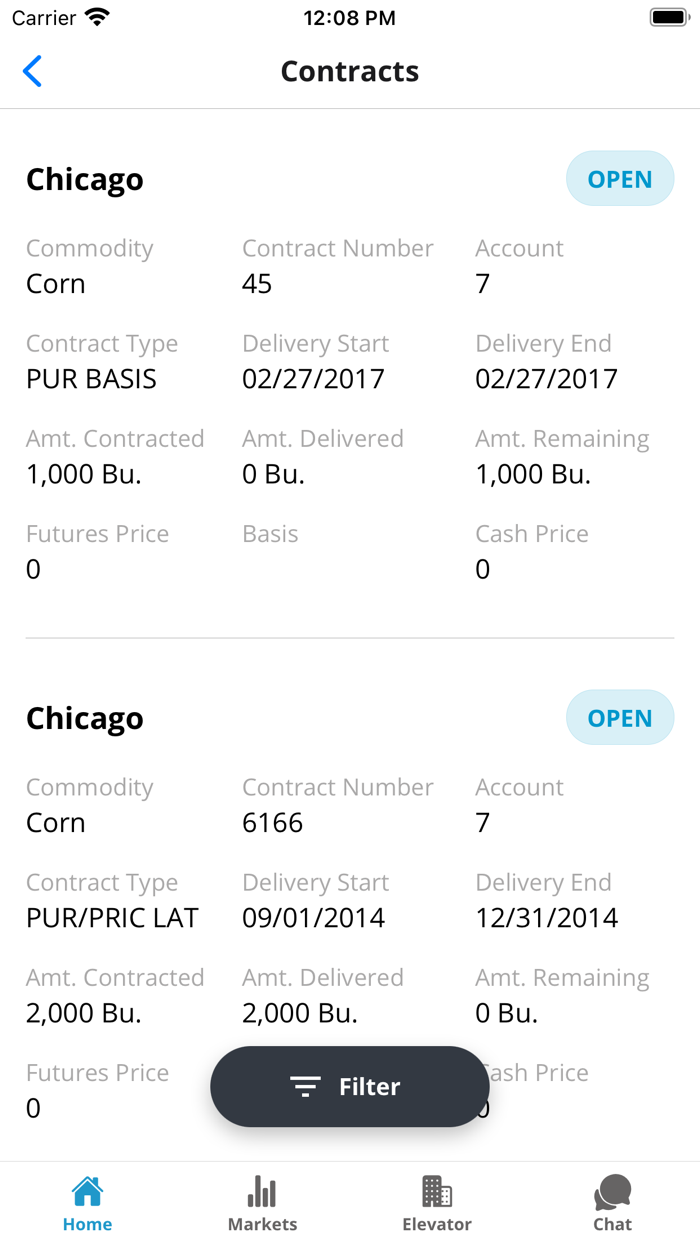Image resolution: width=700 pixels, height=1244 pixels.
Task: Open the Filter button
Action: (x=349, y=1086)
